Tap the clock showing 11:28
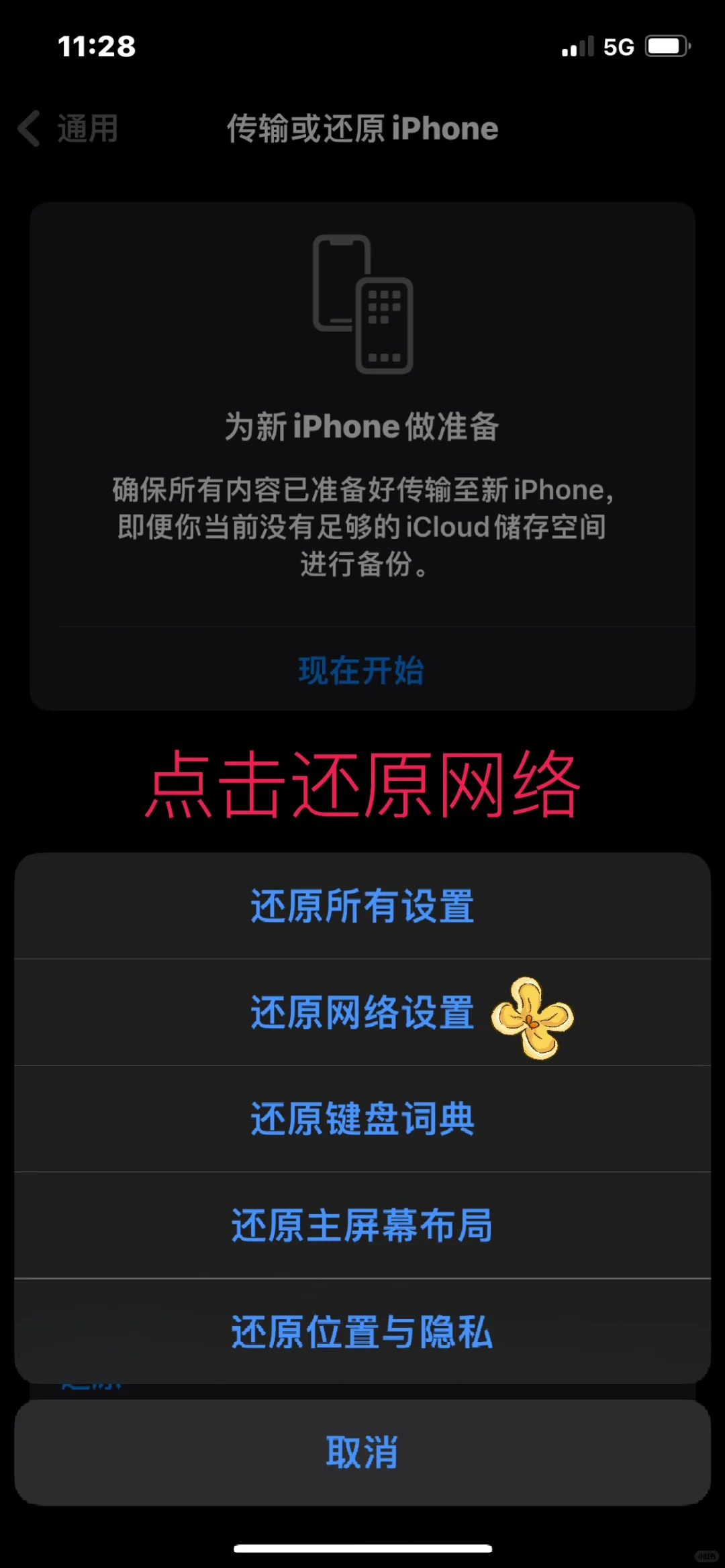The width and height of the screenshot is (725, 1568). (96, 47)
